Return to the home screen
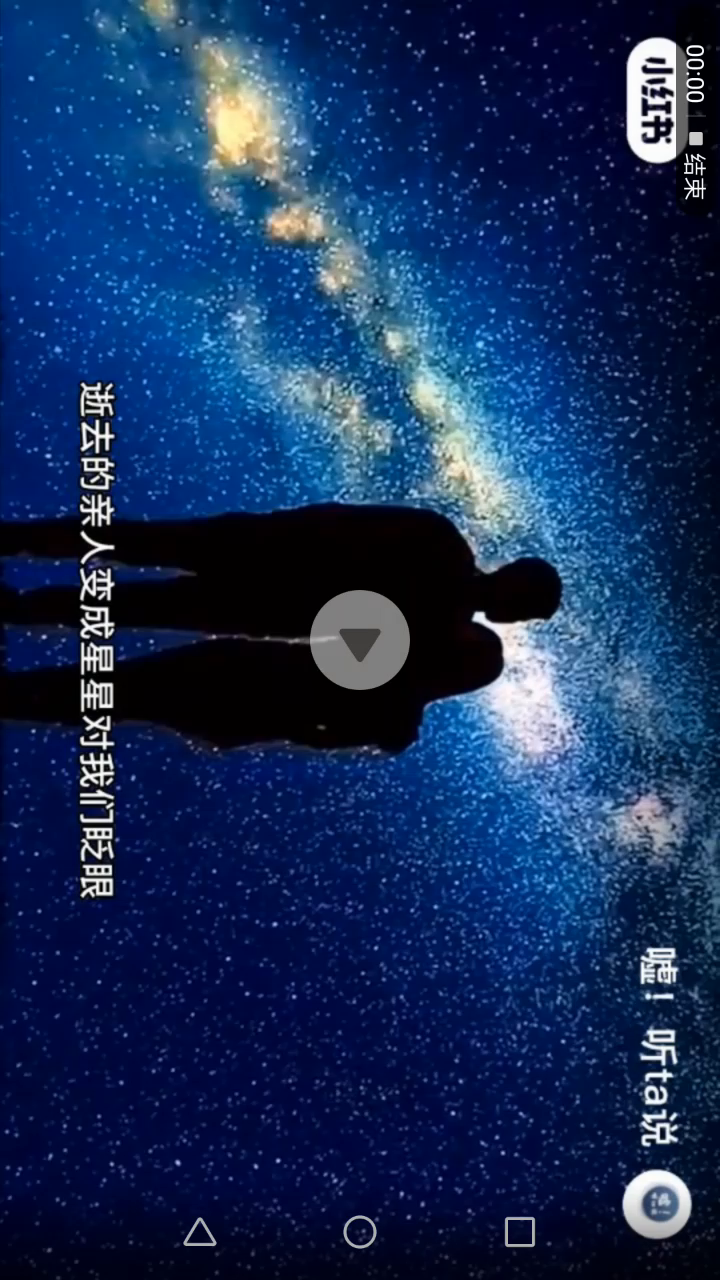 [x=360, y=1232]
